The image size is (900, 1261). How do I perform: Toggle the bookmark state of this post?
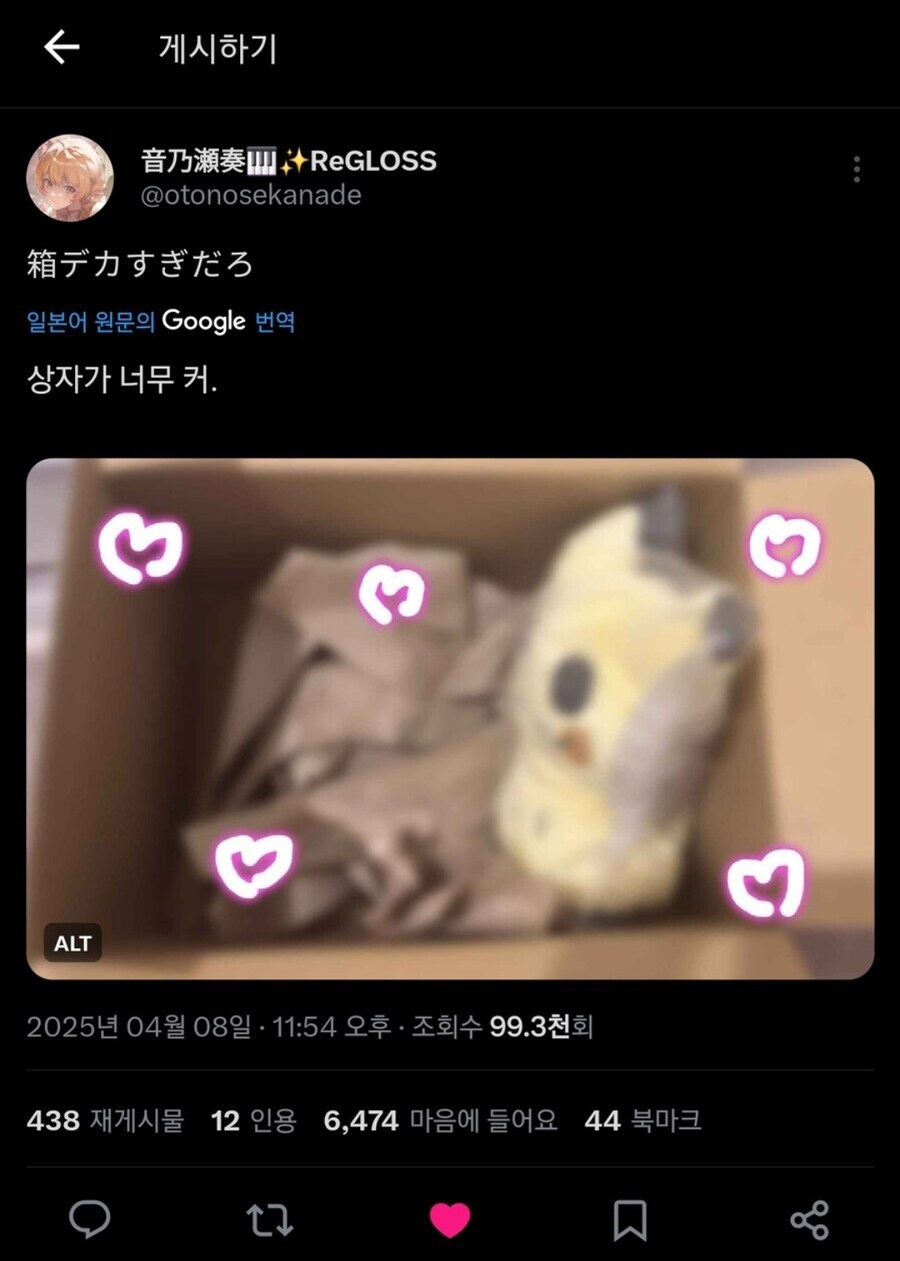click(x=630, y=1220)
